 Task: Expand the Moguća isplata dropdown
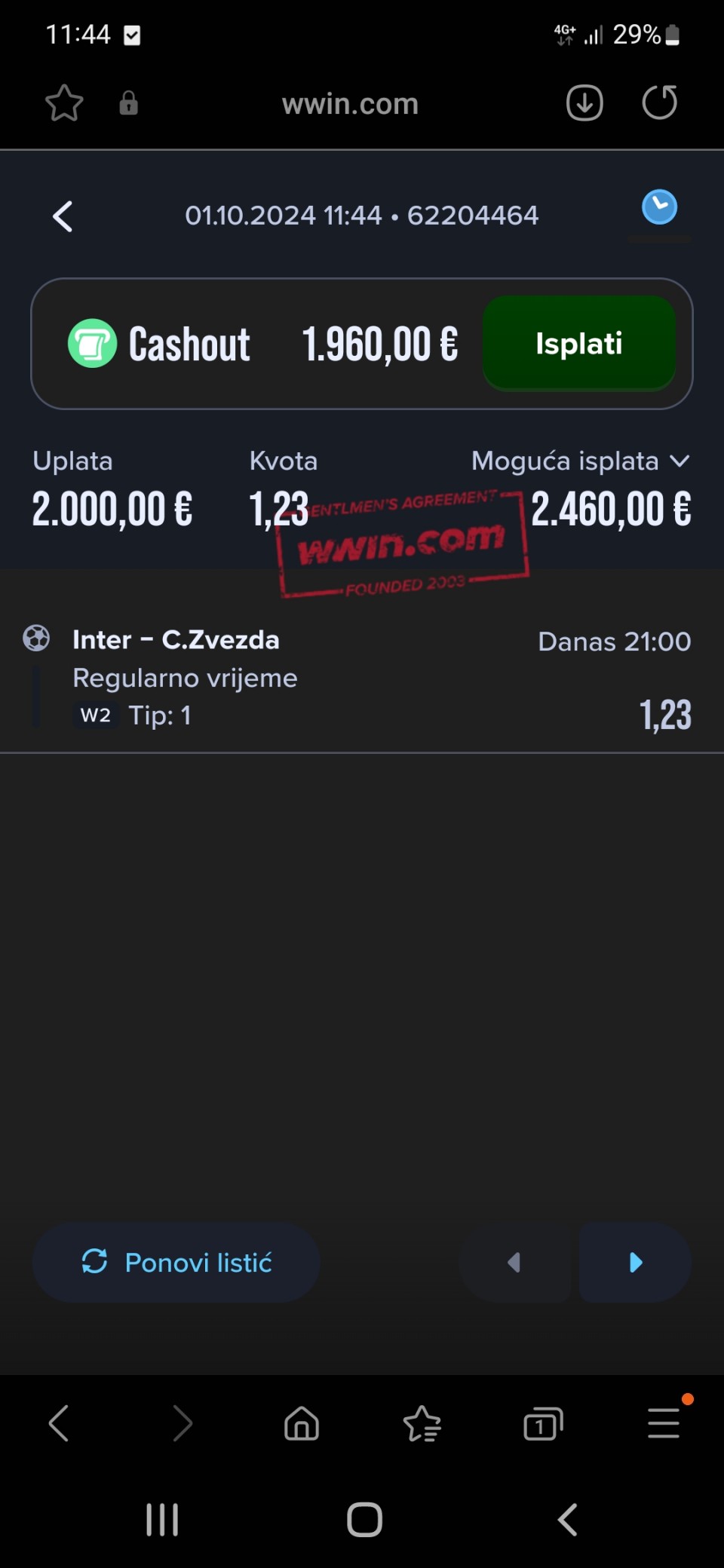click(580, 461)
